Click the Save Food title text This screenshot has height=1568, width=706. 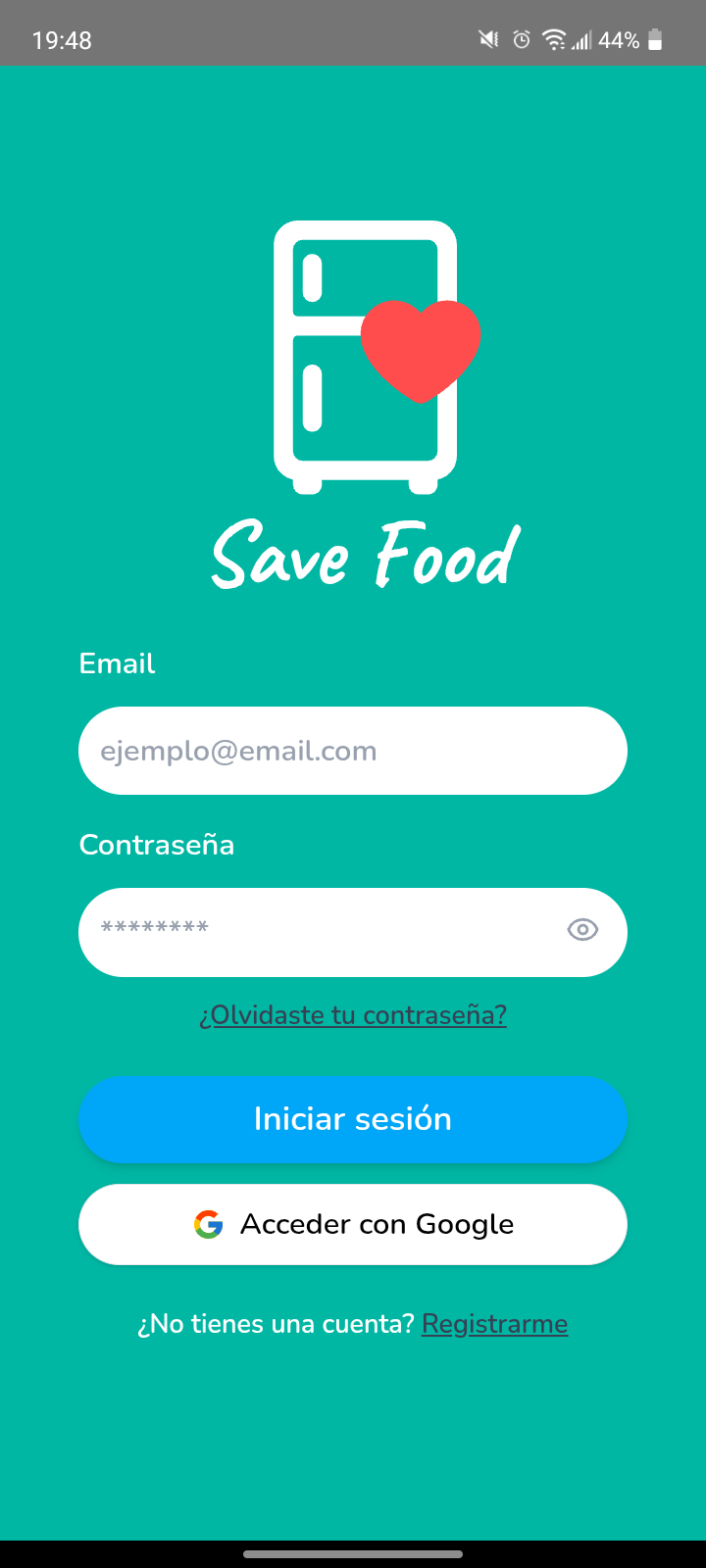[x=365, y=556]
